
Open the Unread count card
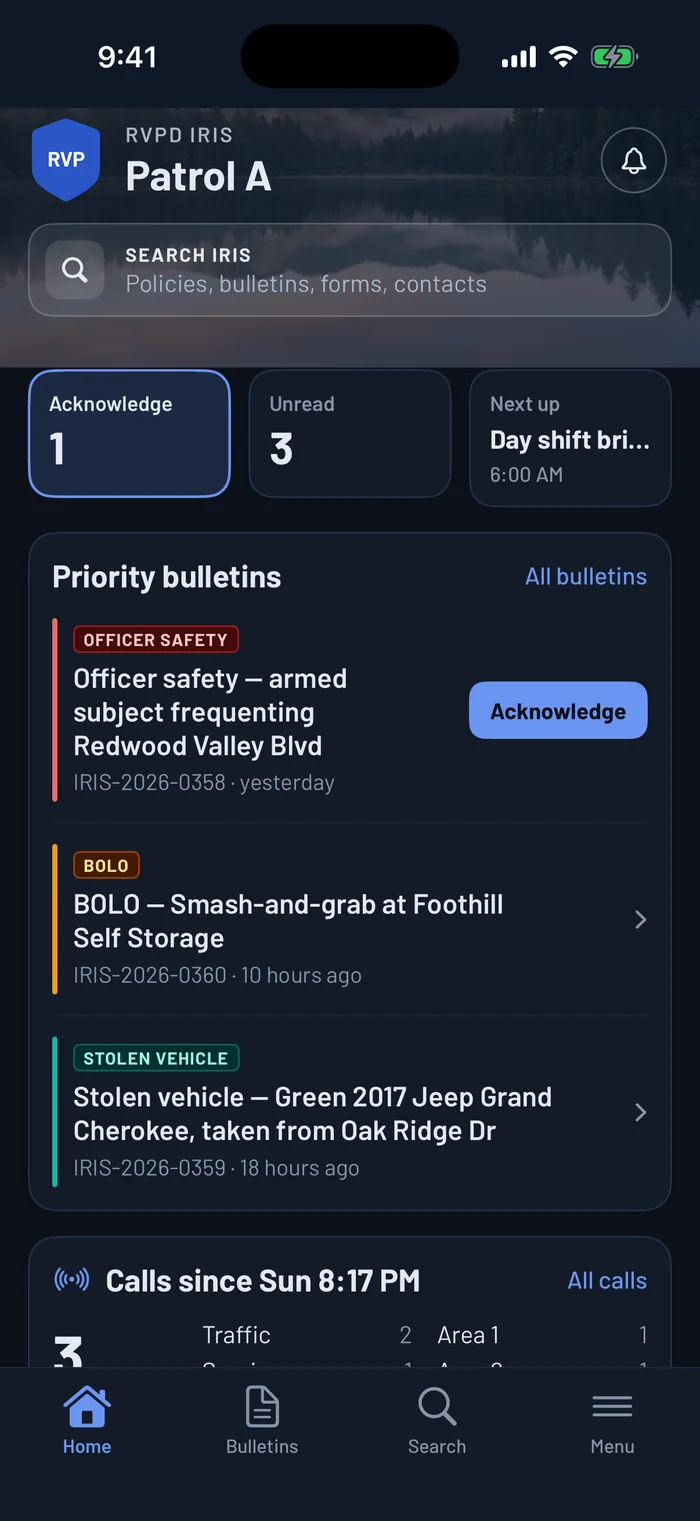[x=350, y=433]
